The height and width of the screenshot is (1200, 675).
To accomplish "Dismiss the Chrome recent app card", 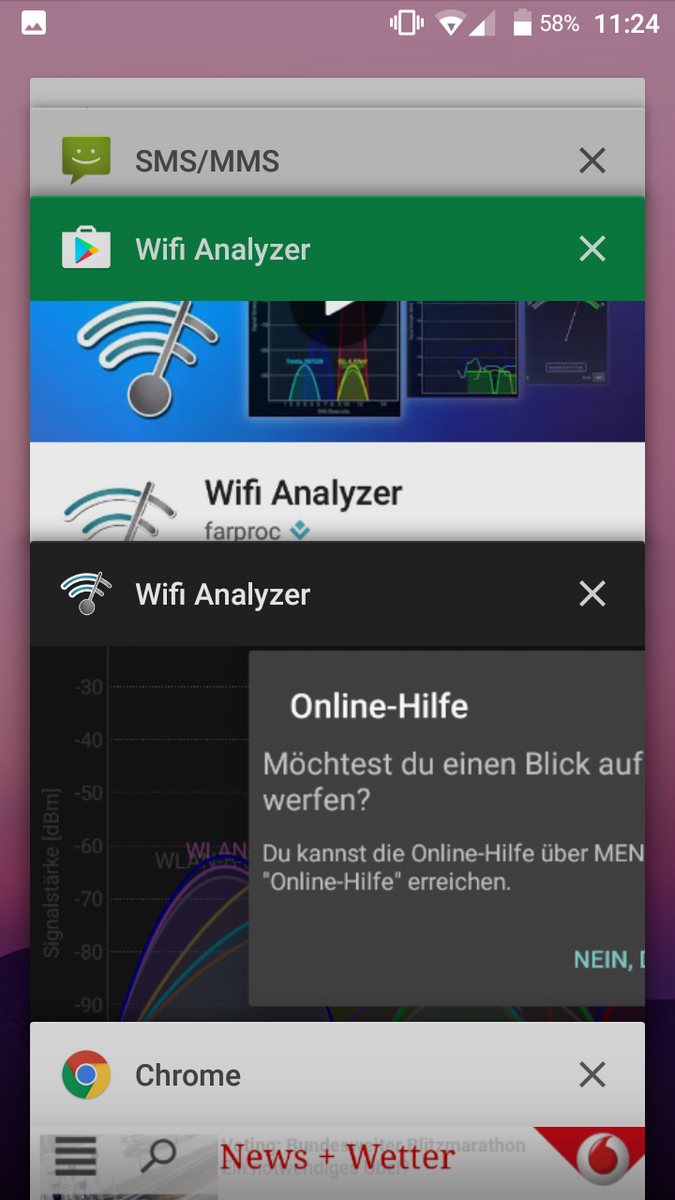I will click(592, 1075).
